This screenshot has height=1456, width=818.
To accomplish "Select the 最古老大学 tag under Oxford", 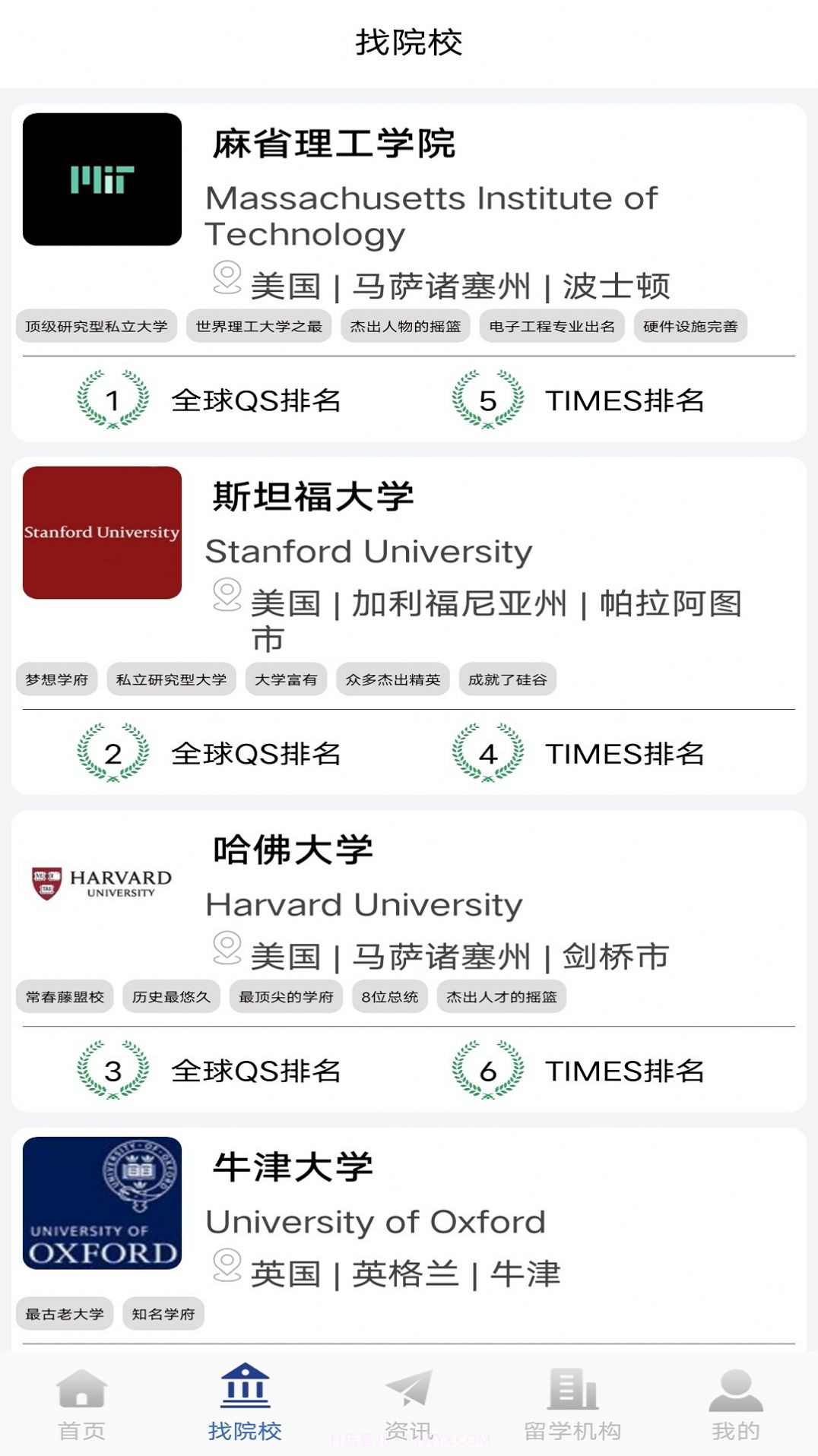I will pyautogui.click(x=65, y=1313).
